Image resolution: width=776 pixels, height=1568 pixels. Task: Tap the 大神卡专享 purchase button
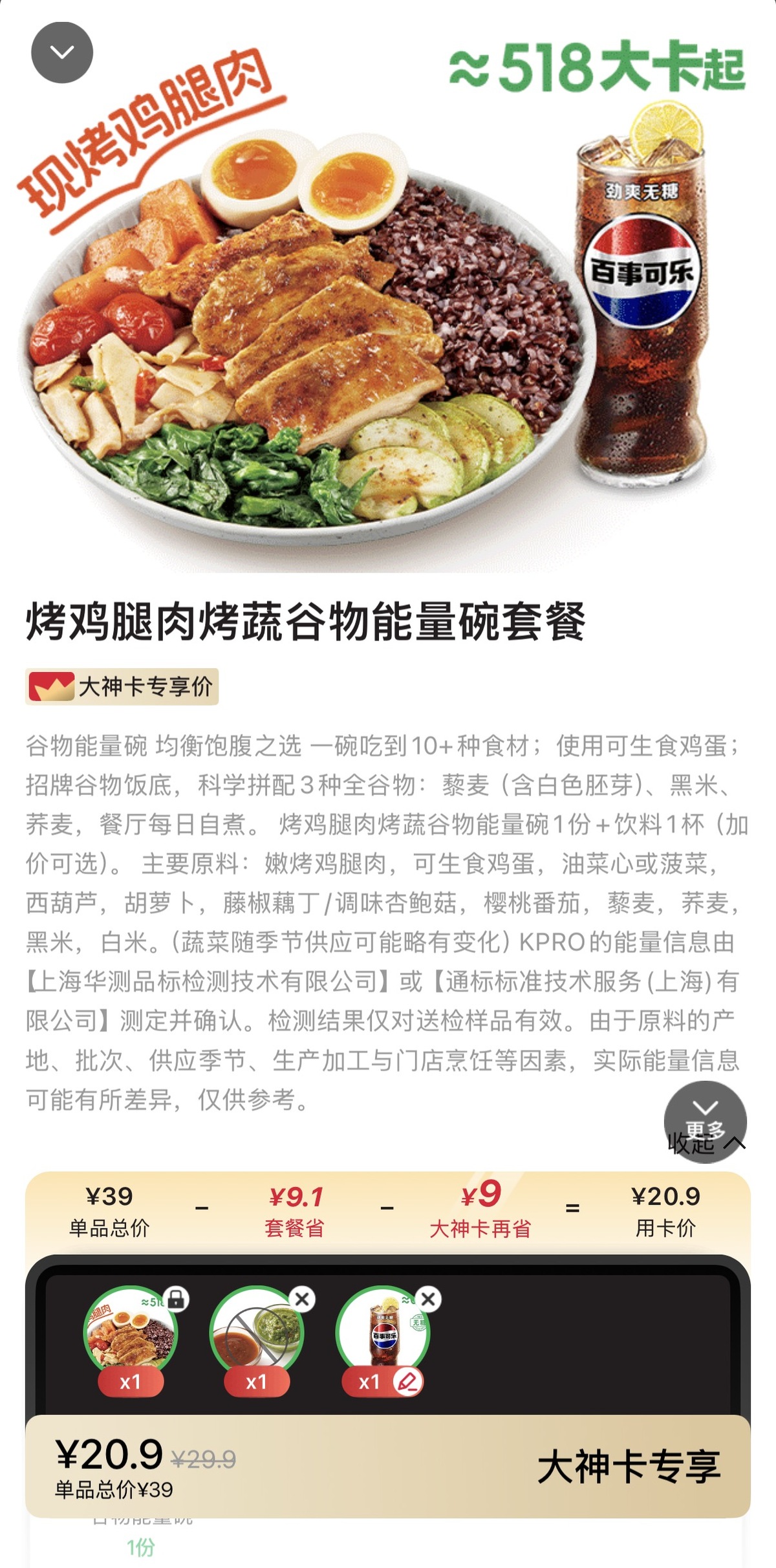[629, 1466]
